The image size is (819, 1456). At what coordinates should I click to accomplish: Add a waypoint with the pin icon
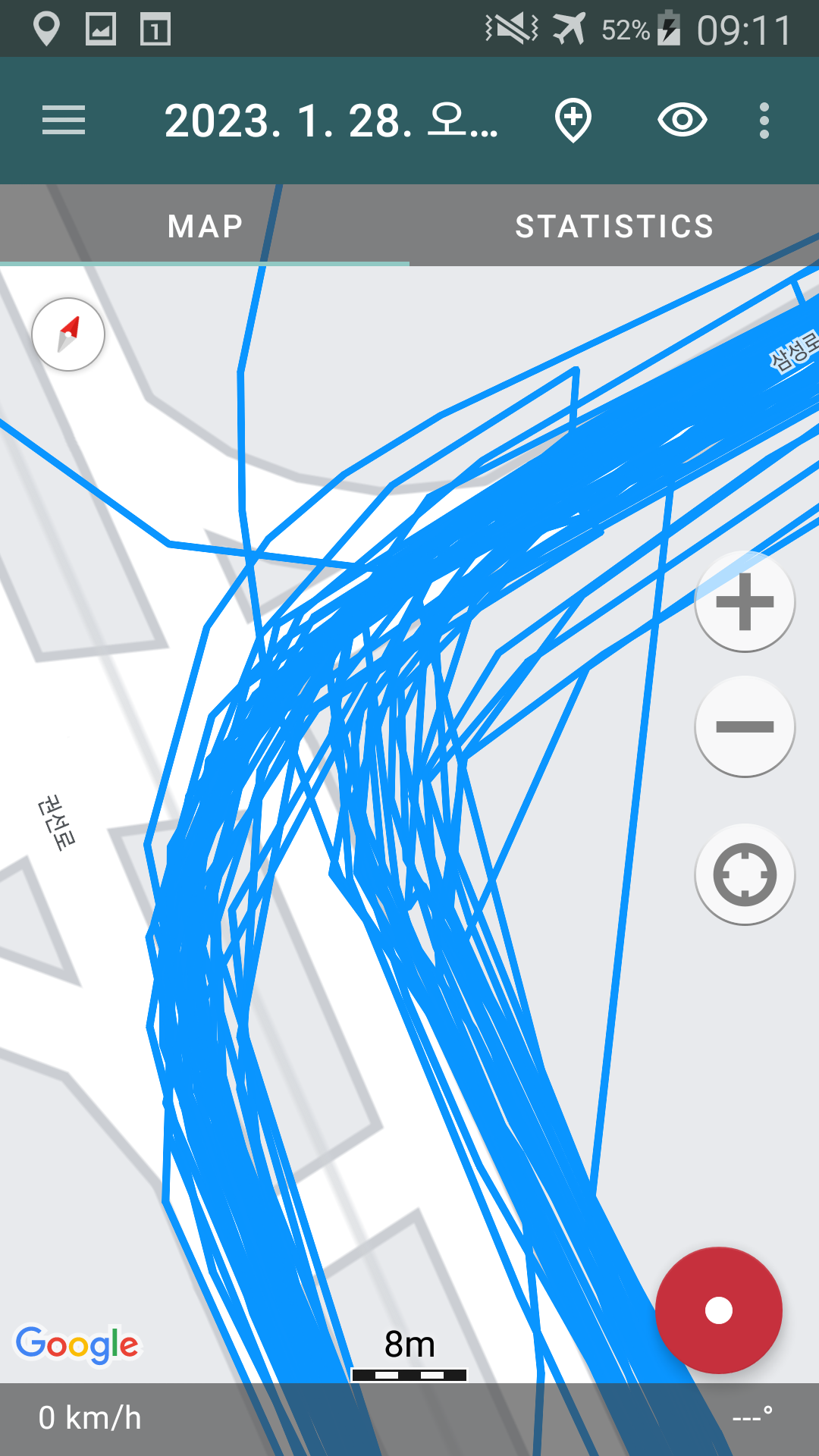tap(573, 121)
